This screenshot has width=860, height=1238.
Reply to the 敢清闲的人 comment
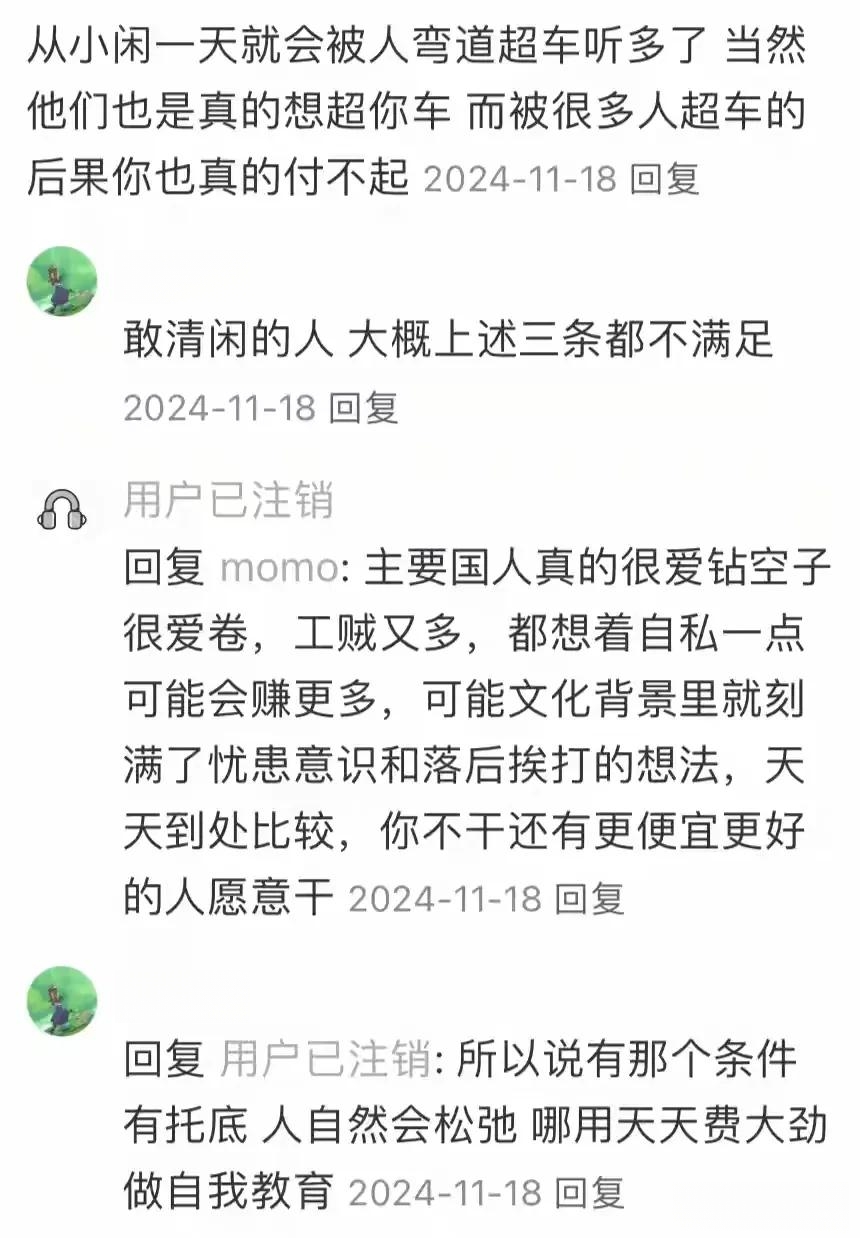(364, 407)
